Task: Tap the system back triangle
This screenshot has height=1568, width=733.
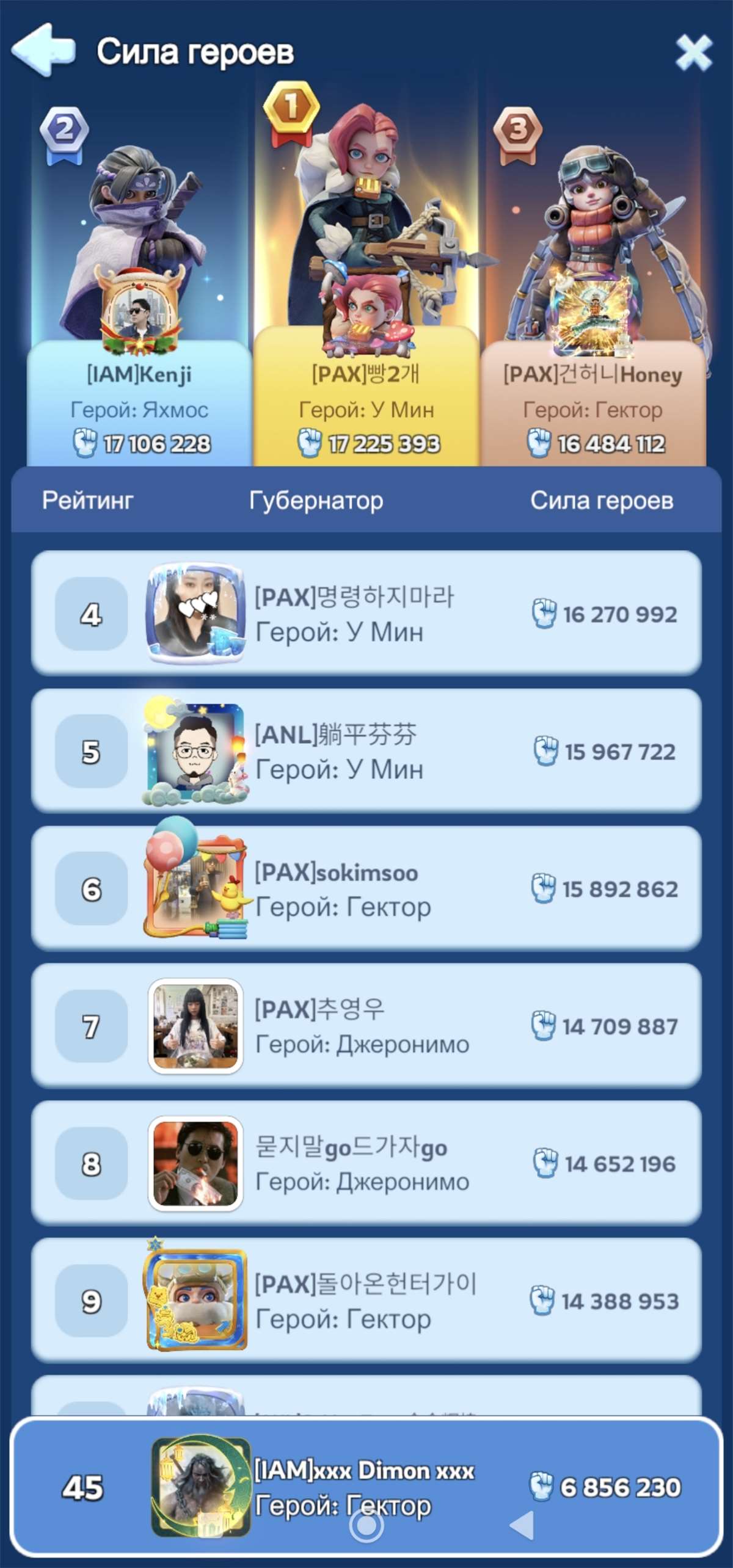Action: tap(522, 1525)
